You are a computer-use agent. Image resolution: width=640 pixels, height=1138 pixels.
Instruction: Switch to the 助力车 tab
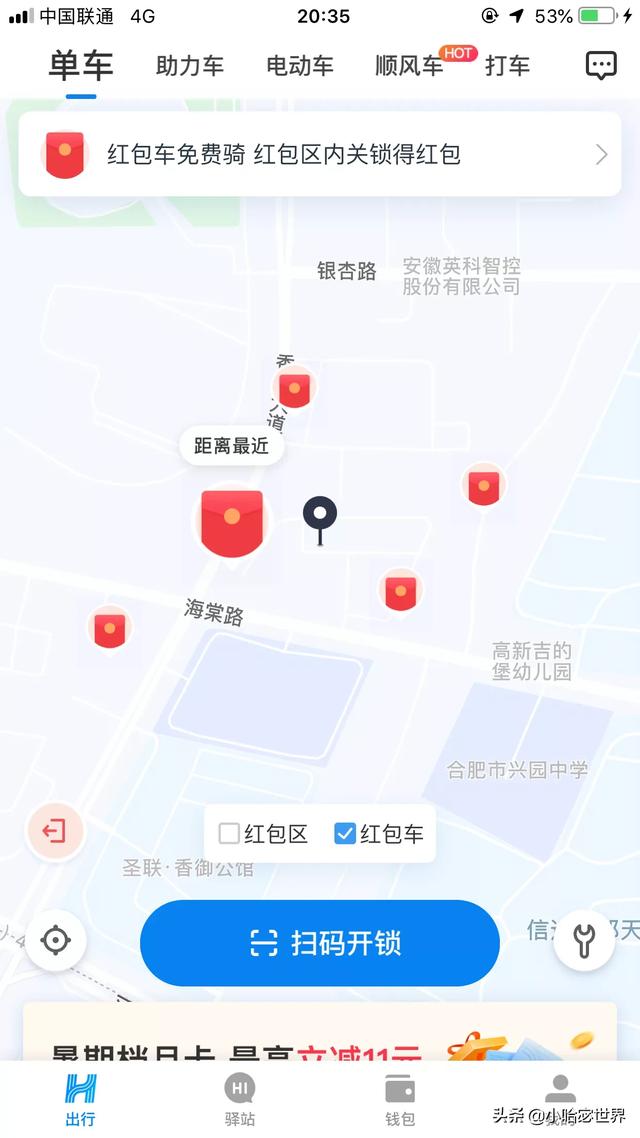[x=190, y=66]
